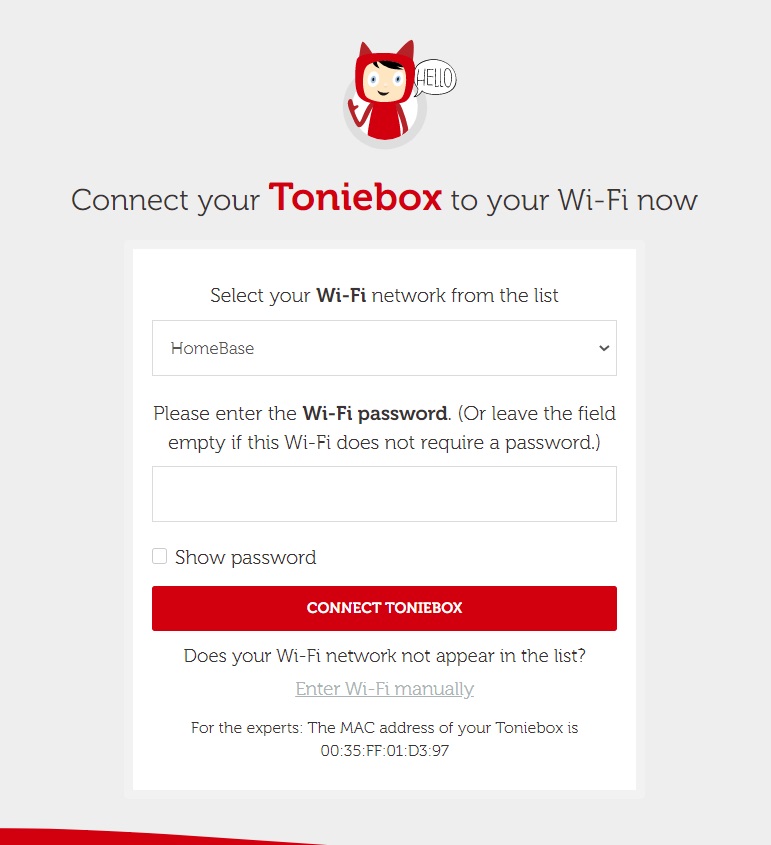The width and height of the screenshot is (771, 845).
Task: Open the Enter Wi-Fi manually link
Action: (384, 689)
